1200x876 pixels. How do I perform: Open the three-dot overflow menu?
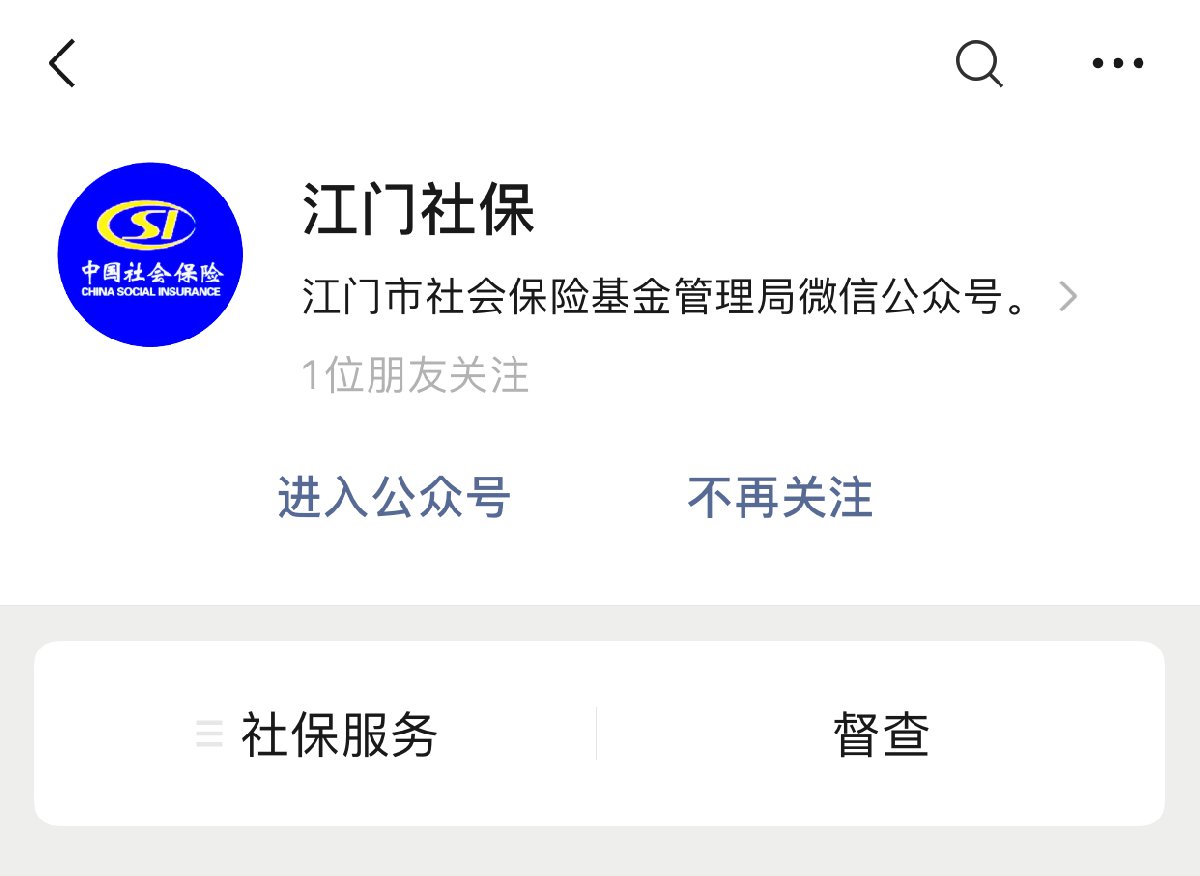[x=1116, y=63]
